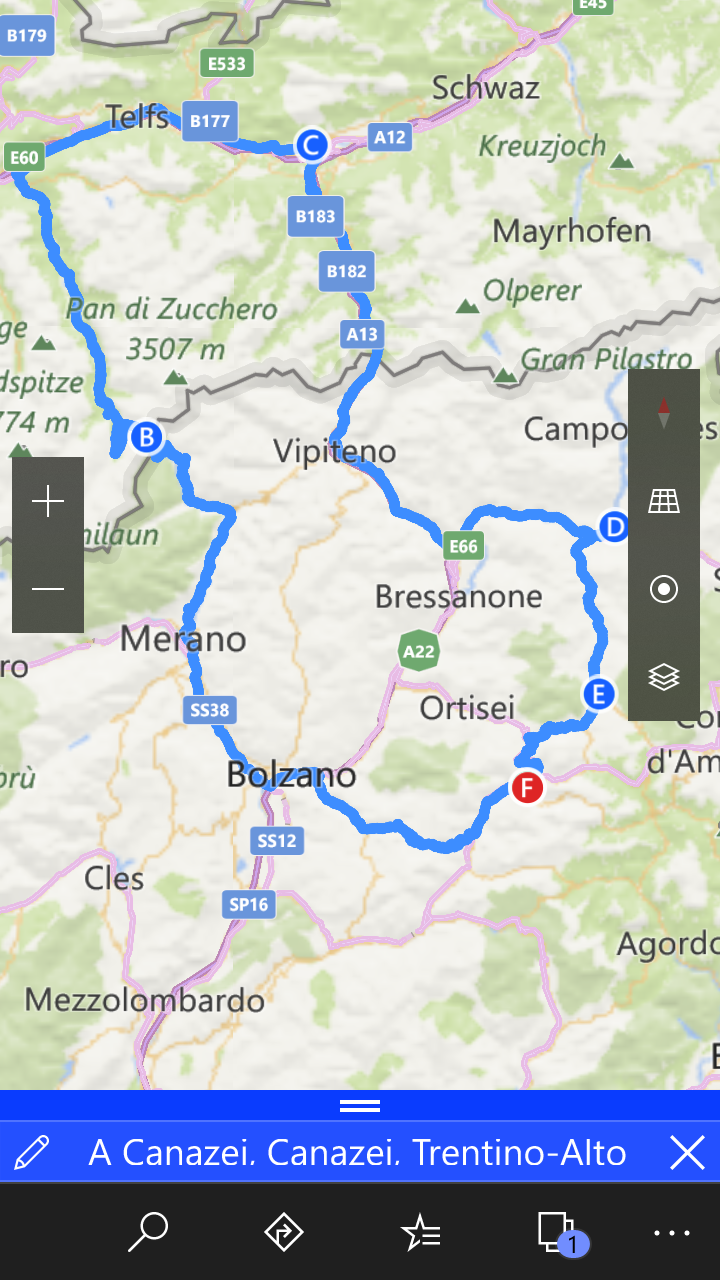720x1280 pixels.
Task: Expand the route details panel handle
Action: tap(360, 1106)
